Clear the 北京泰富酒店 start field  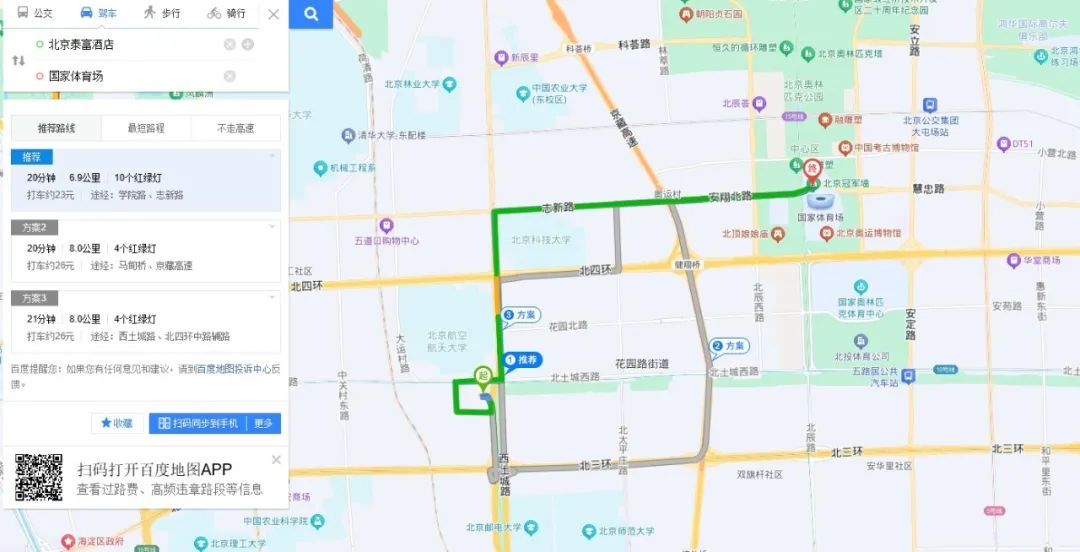229,45
